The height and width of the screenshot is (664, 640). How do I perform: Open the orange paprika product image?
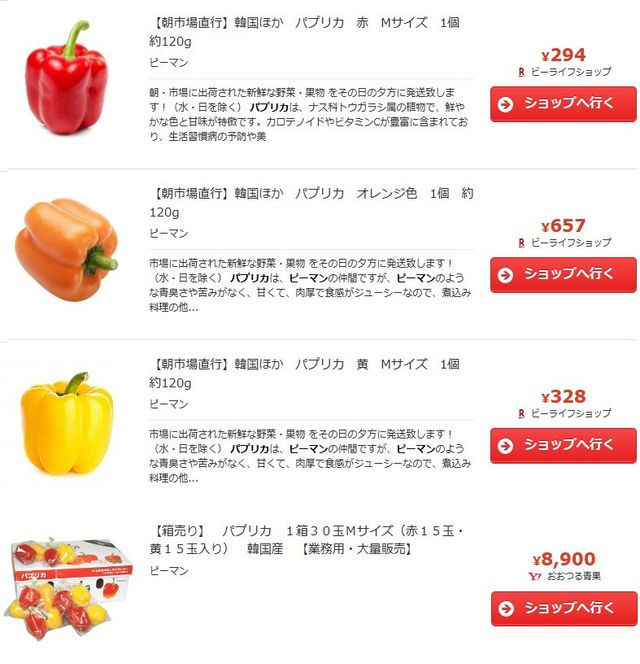tap(66, 249)
